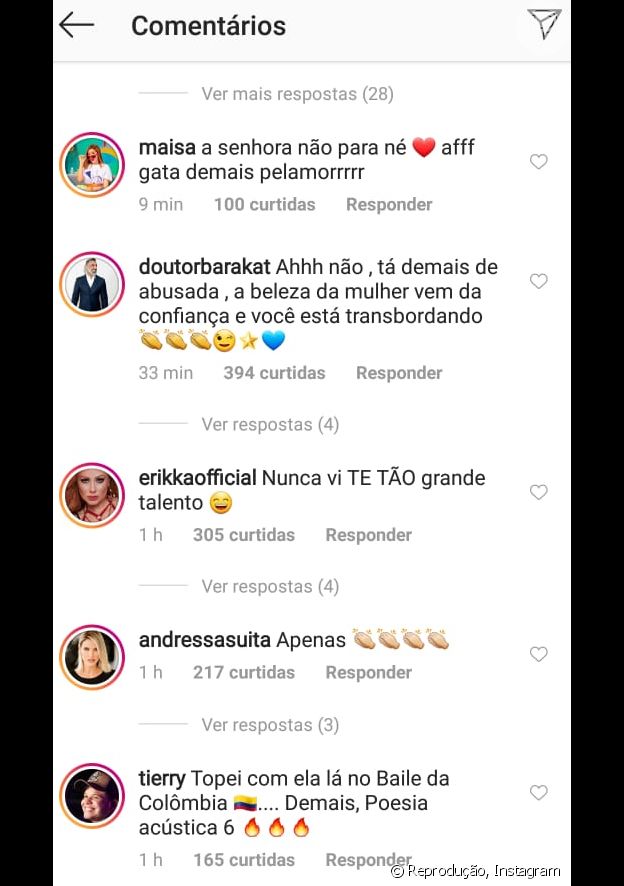Reply to maisa's comment

[x=389, y=204]
